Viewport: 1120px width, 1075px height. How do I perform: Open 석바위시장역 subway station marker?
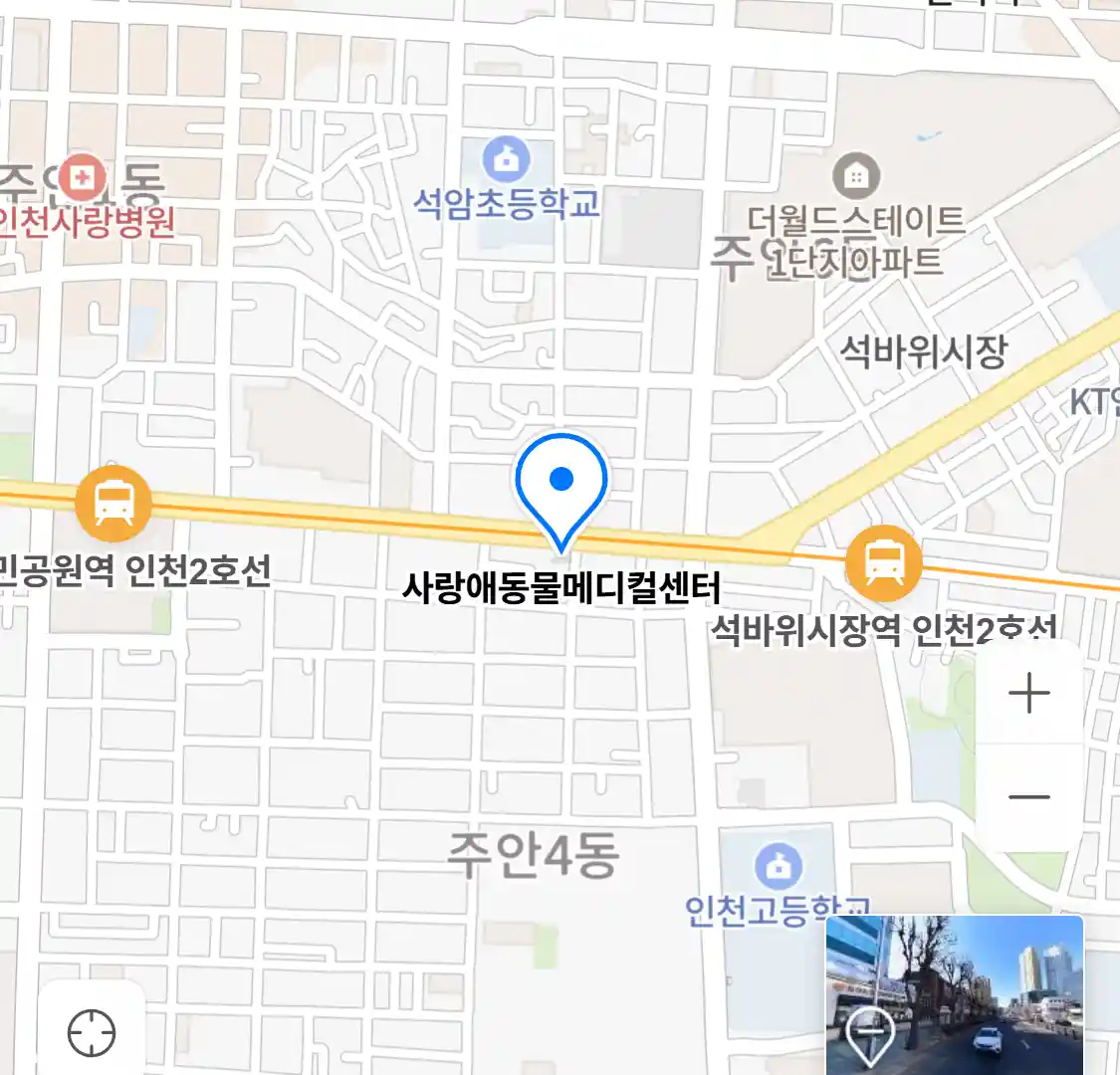883,562
